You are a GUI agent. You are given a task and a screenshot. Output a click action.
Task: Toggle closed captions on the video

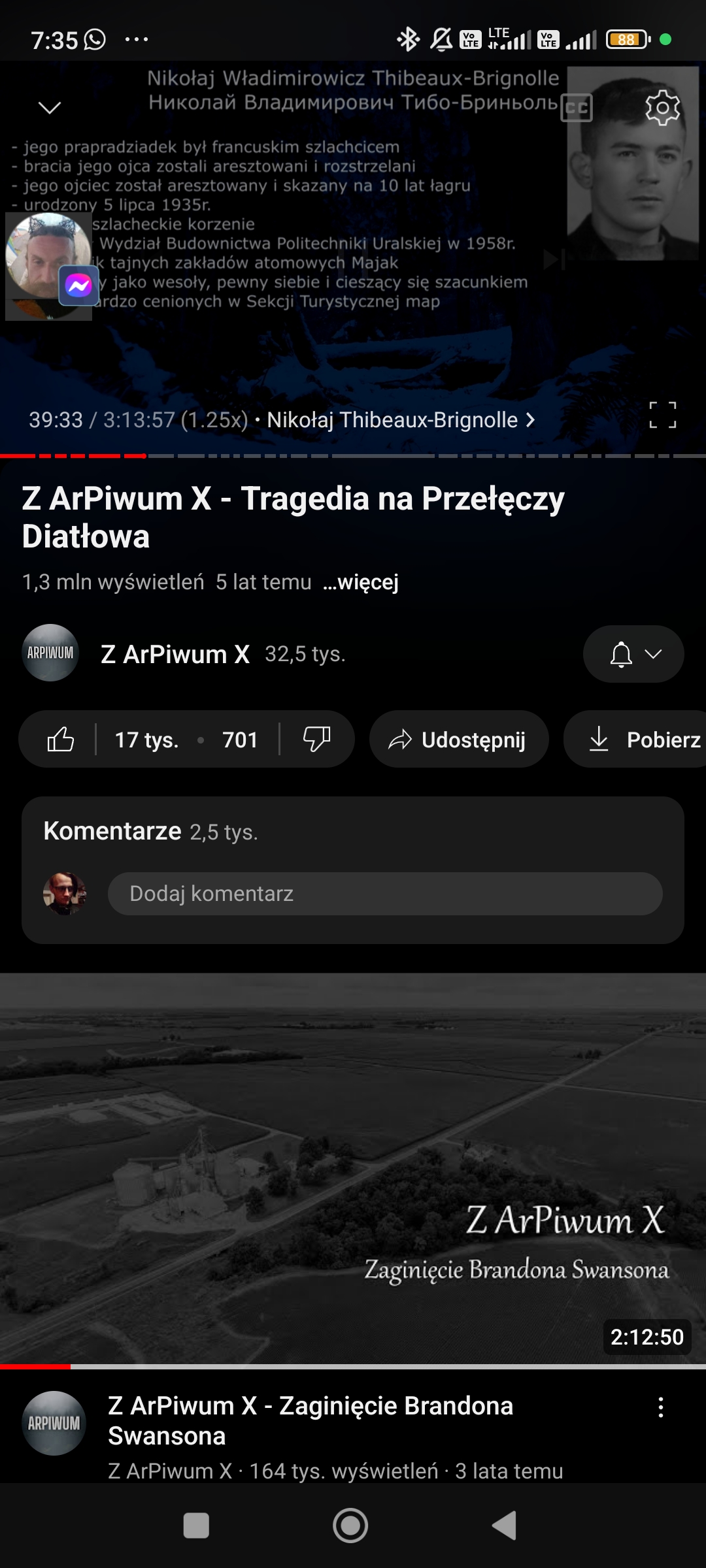(577, 108)
